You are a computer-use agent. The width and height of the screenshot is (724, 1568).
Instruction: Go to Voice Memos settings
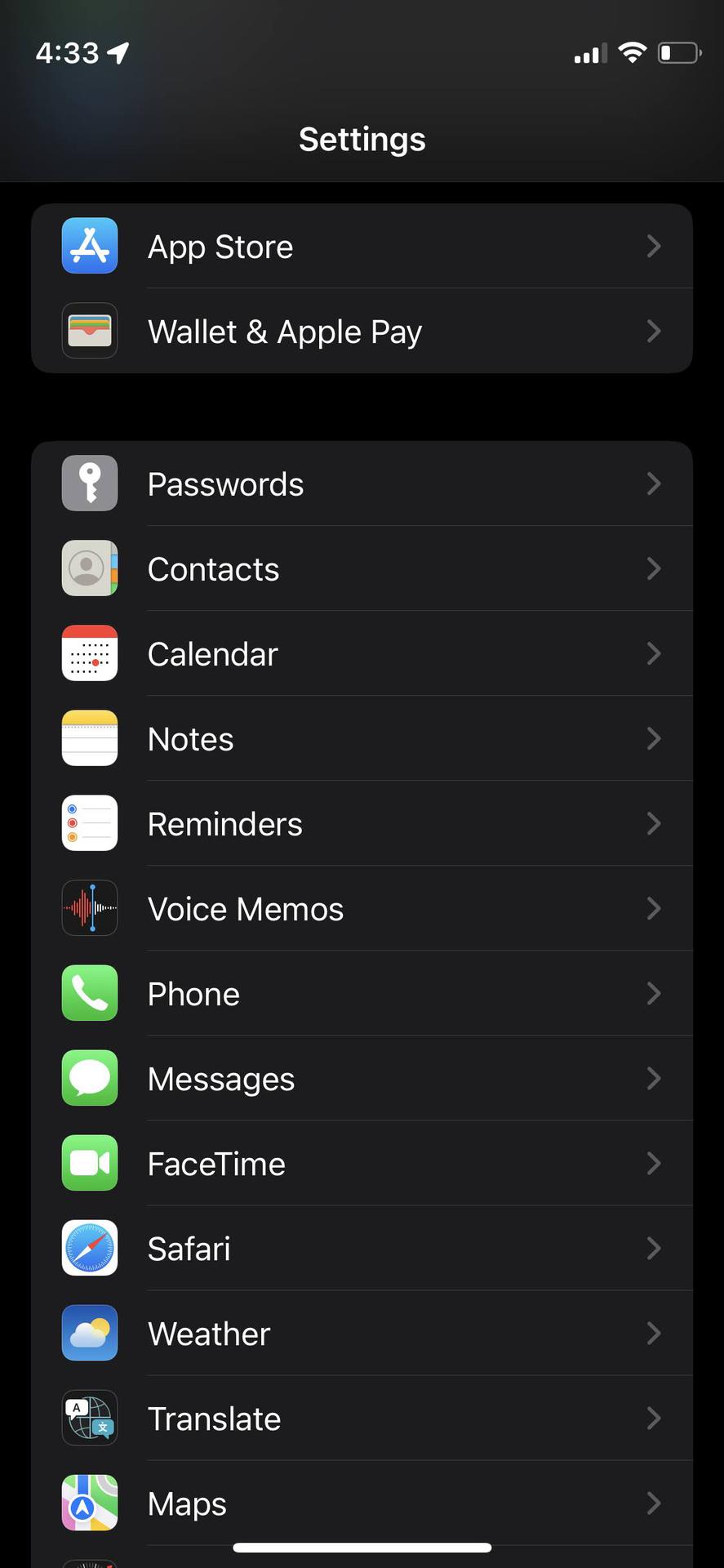(x=362, y=909)
